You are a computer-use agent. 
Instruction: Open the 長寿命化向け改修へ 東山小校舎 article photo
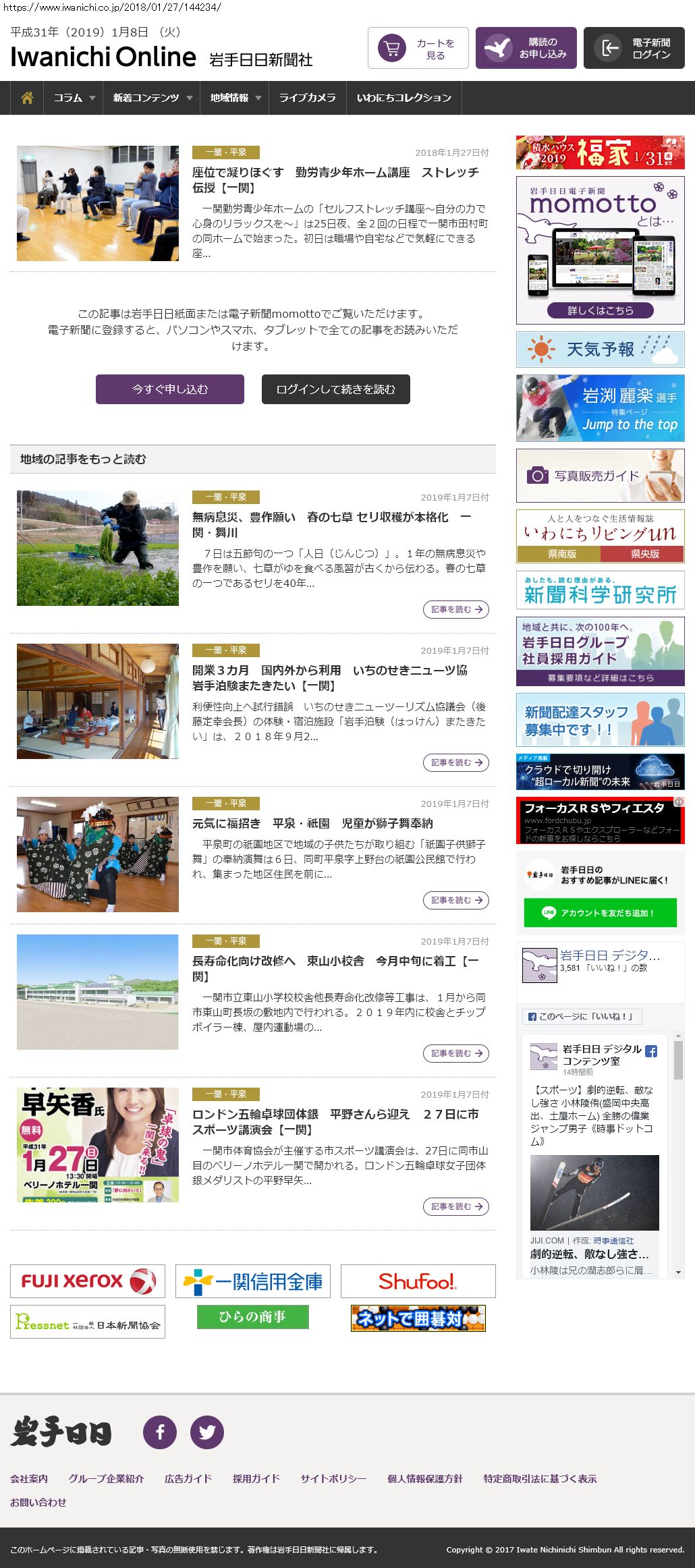pos(98,992)
